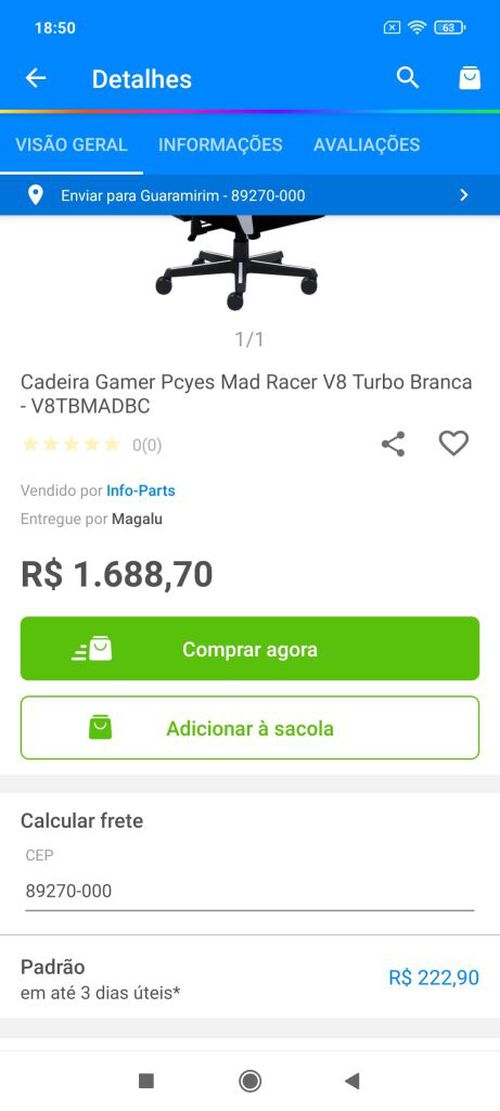Open seller Info-Parts link
Viewport: 500px width, 1111px height.
pyautogui.click(x=141, y=490)
